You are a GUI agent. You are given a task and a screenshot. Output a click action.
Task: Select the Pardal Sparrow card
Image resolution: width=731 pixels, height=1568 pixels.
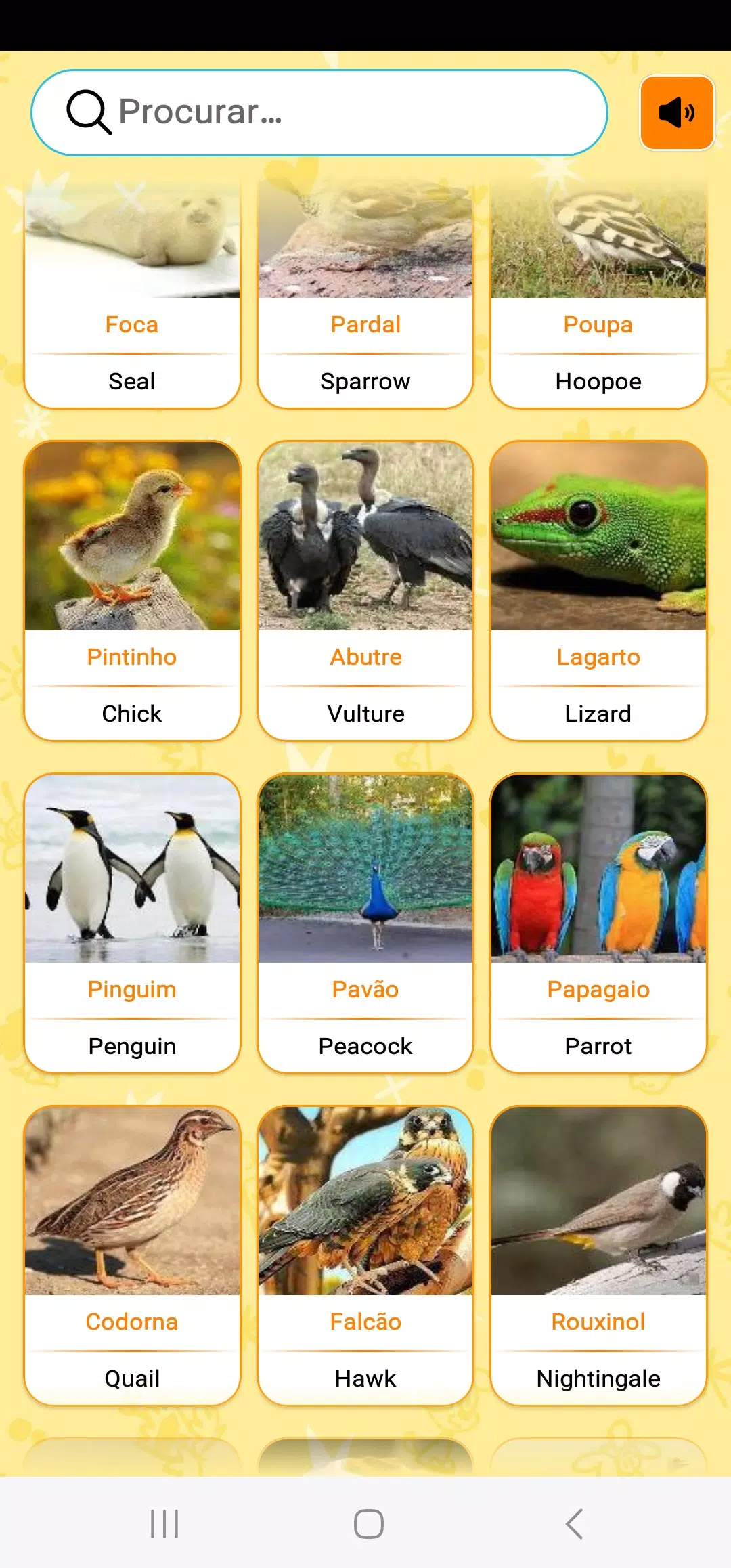coord(365,298)
